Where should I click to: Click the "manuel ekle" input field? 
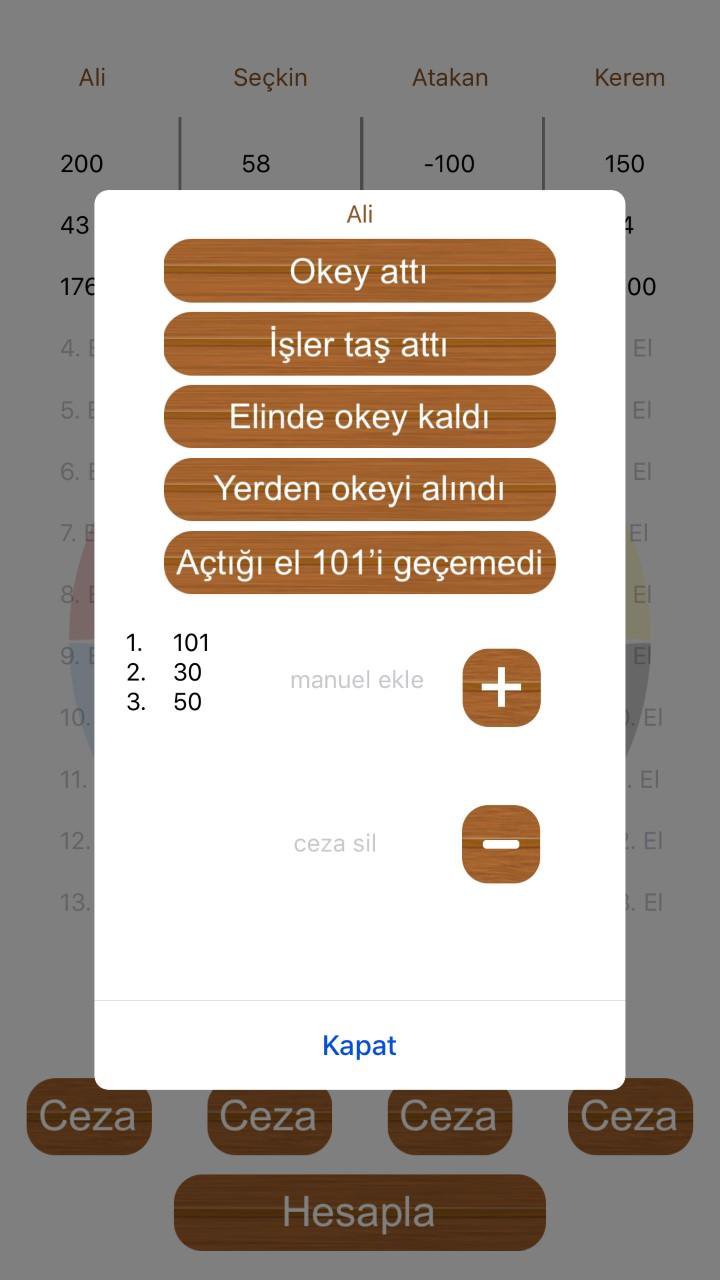[x=357, y=680]
